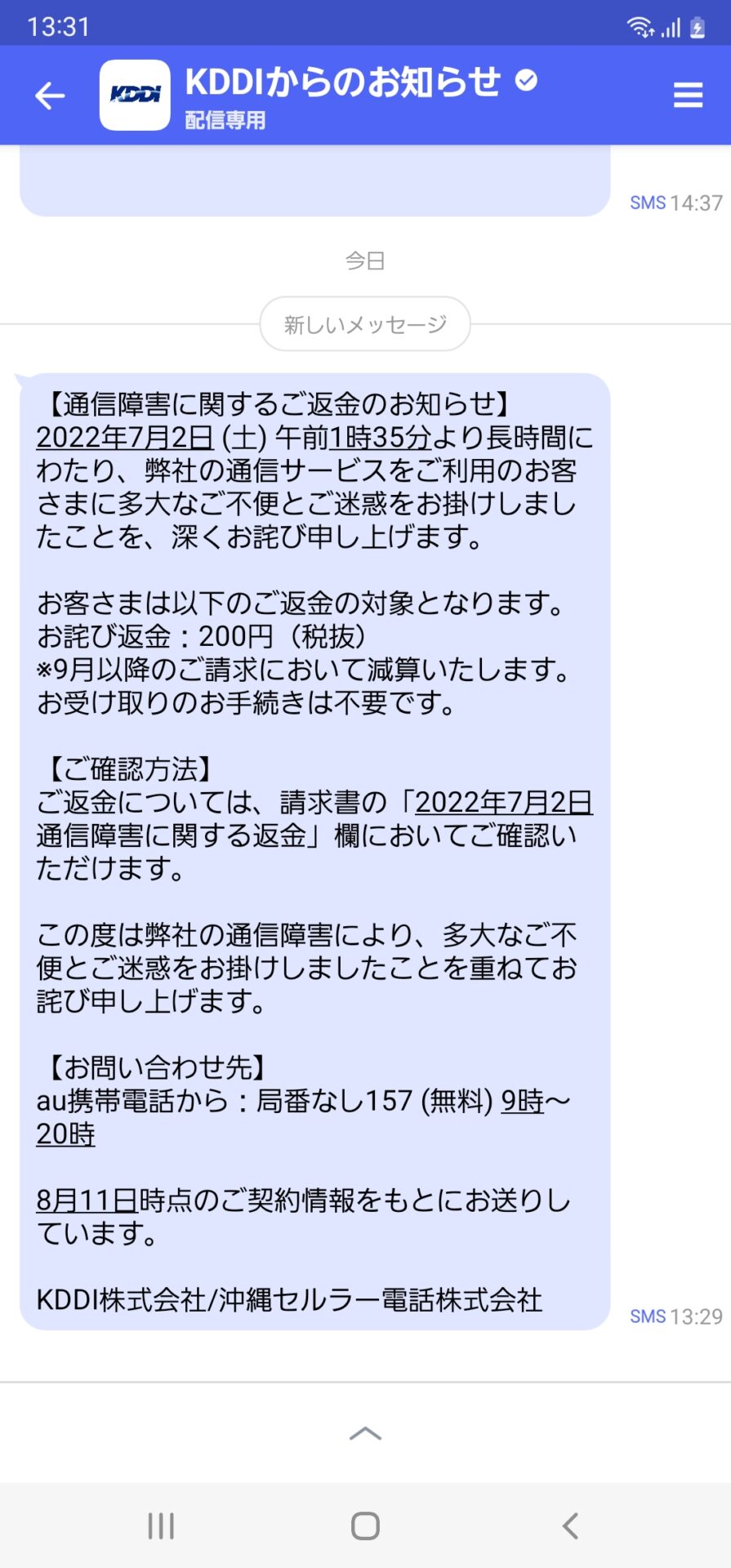
Task: Open the KDDI sender profile icon
Action: pyautogui.click(x=135, y=95)
